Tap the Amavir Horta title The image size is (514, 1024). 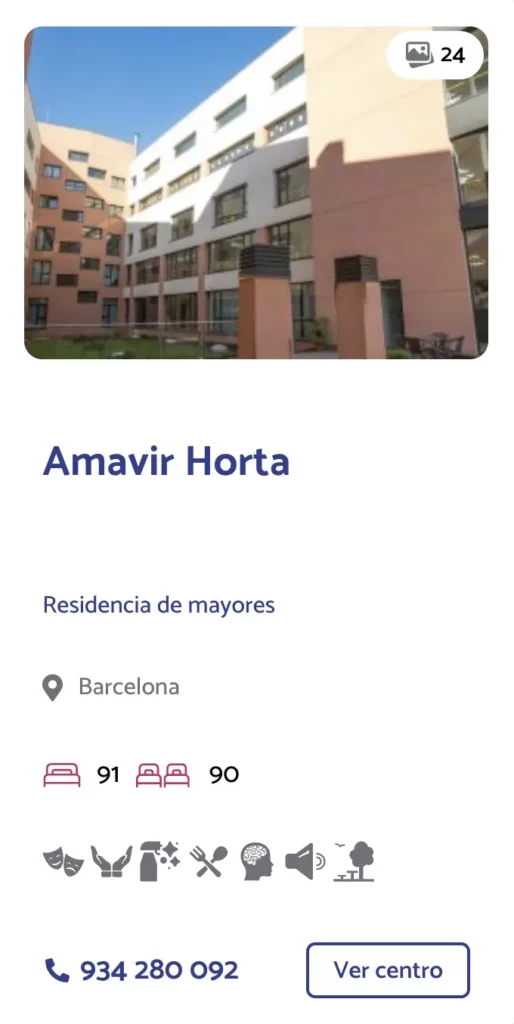click(x=166, y=461)
